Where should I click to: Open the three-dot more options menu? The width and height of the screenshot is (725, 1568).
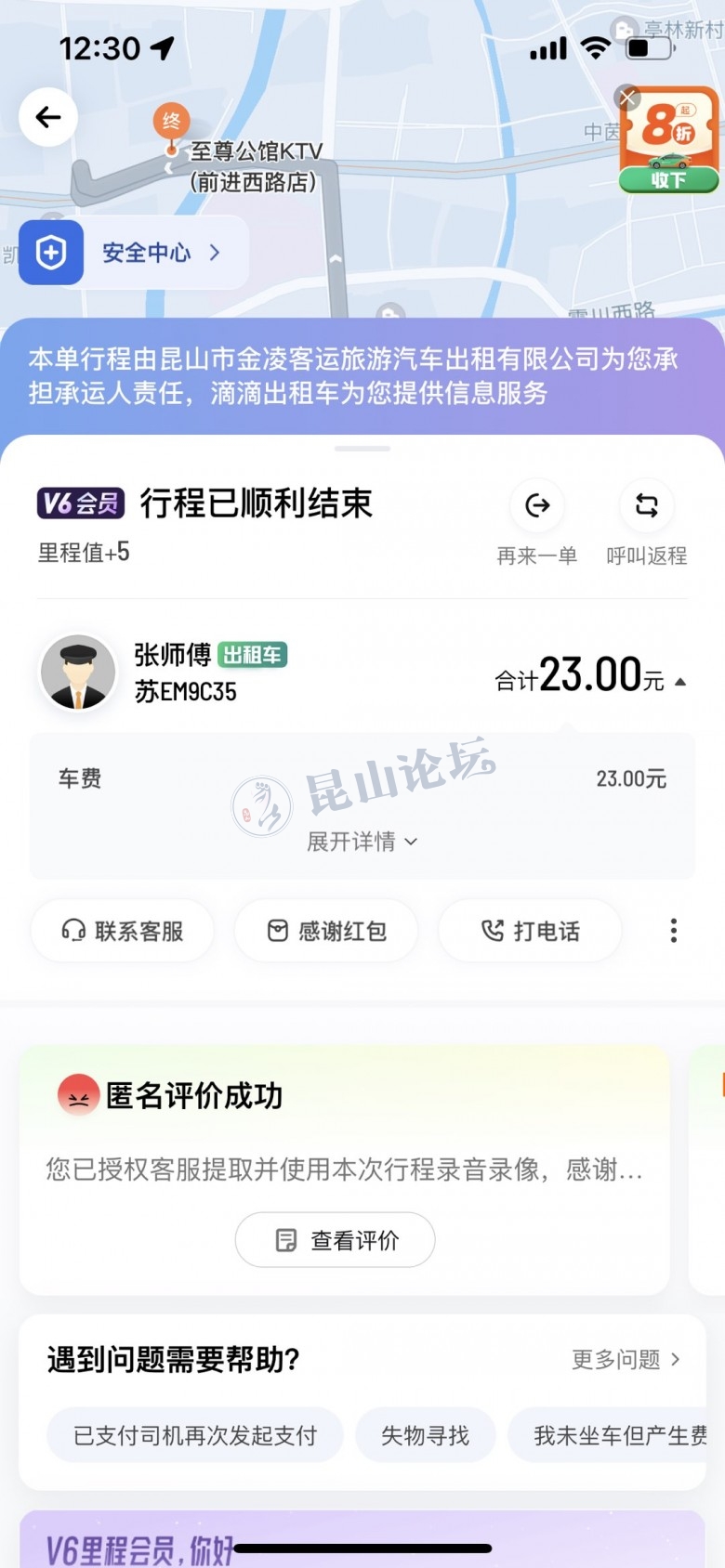674,931
